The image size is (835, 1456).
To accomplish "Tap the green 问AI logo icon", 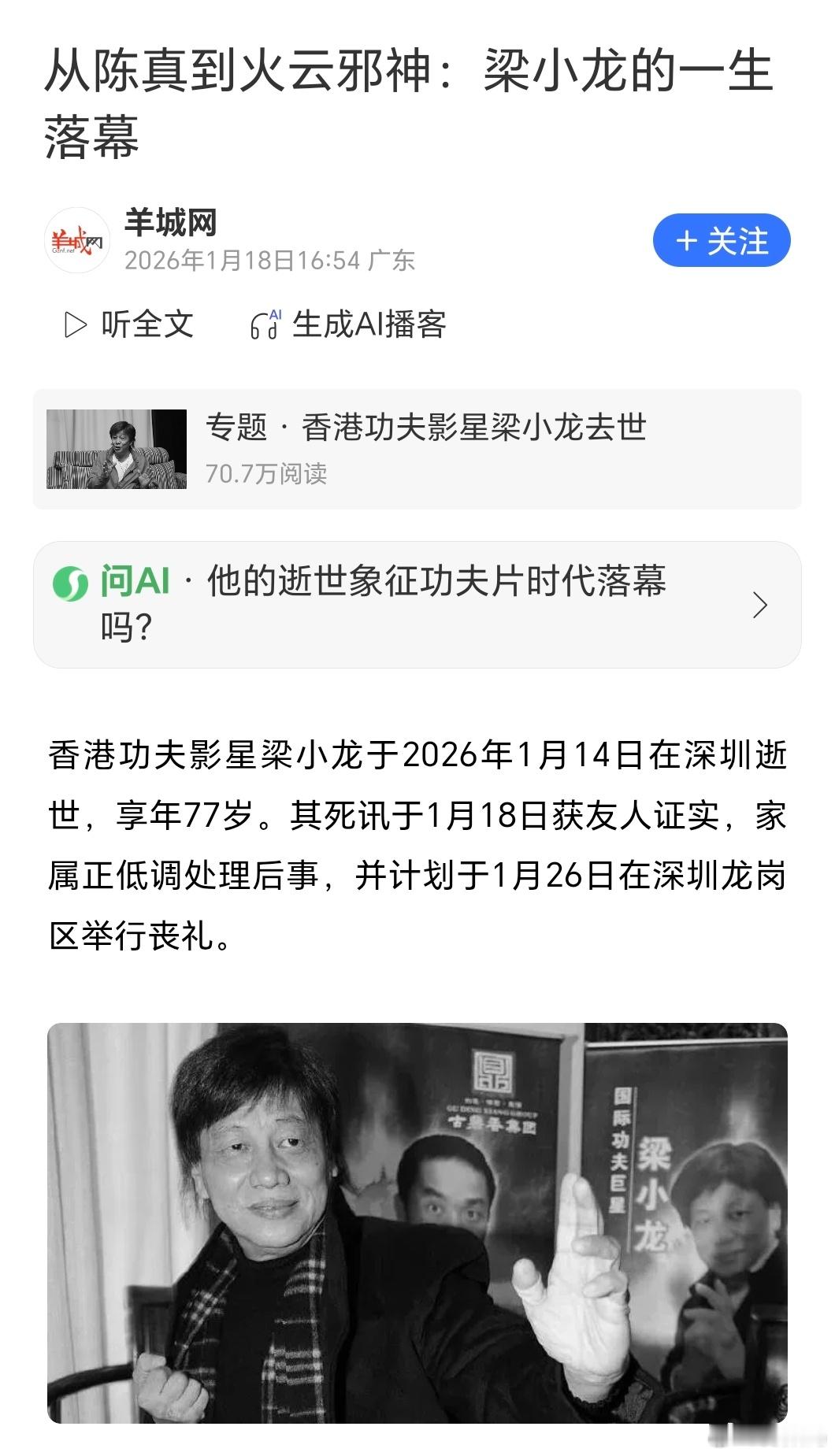I will 70,583.
